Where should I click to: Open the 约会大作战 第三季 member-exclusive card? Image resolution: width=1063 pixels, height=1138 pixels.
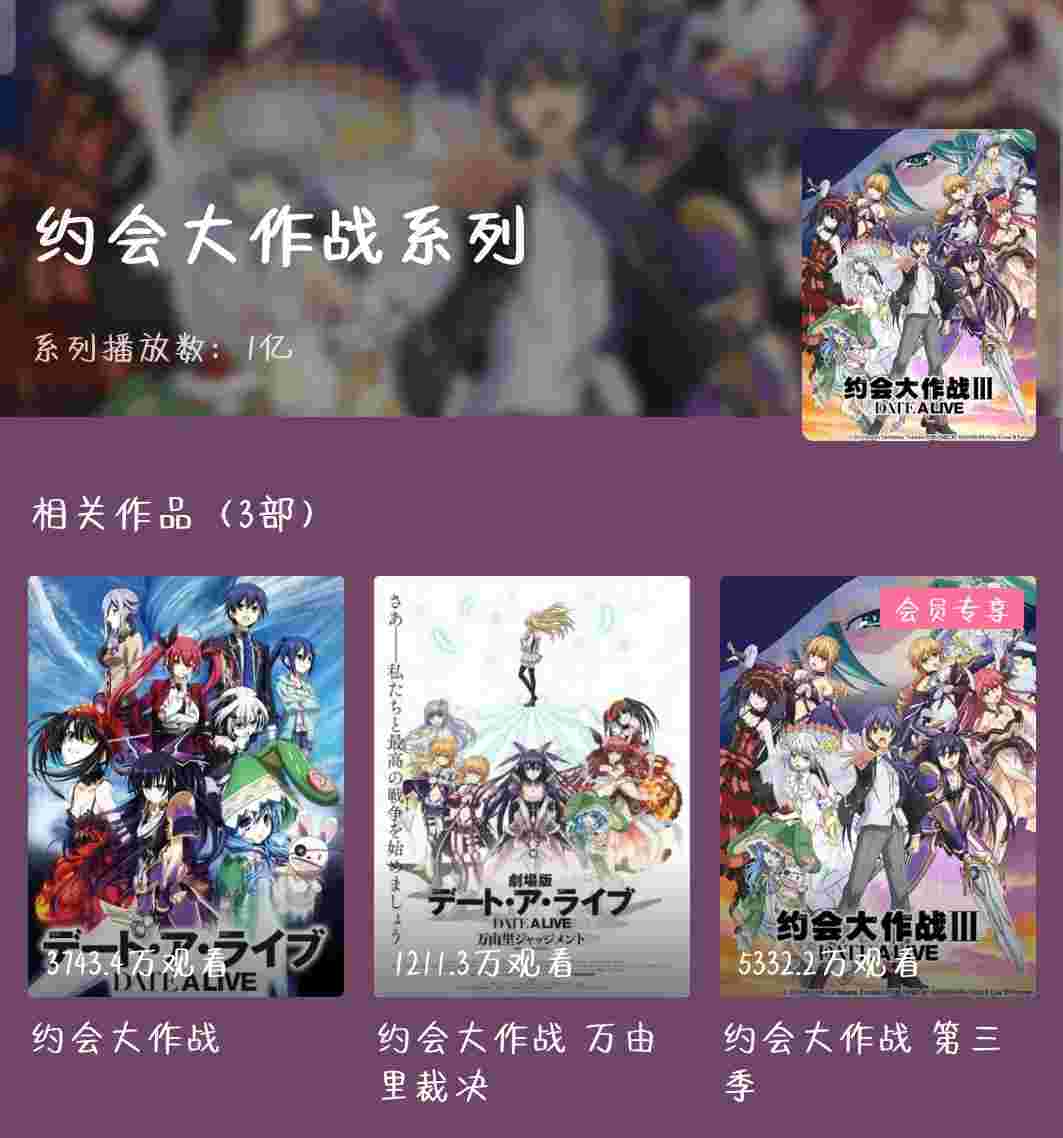877,786
